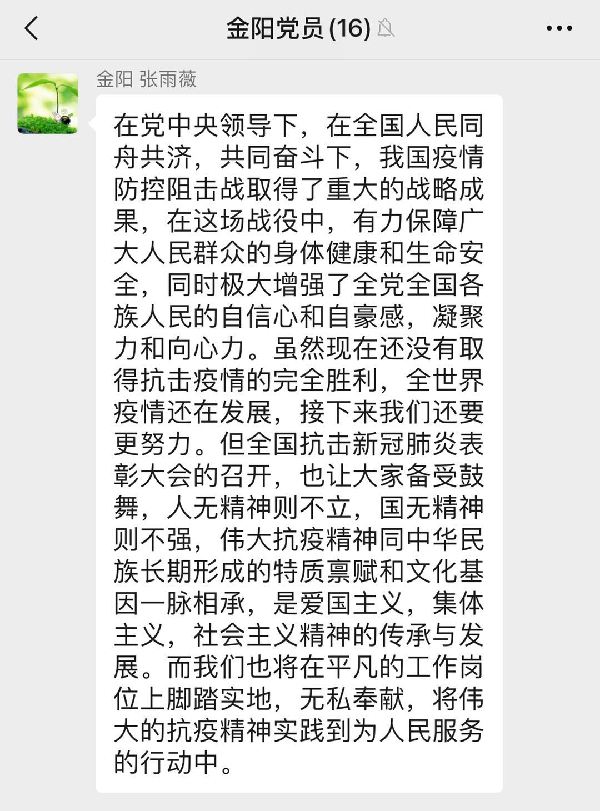
Task: Go back from the 金阳党员 group chat
Action: click(31, 29)
